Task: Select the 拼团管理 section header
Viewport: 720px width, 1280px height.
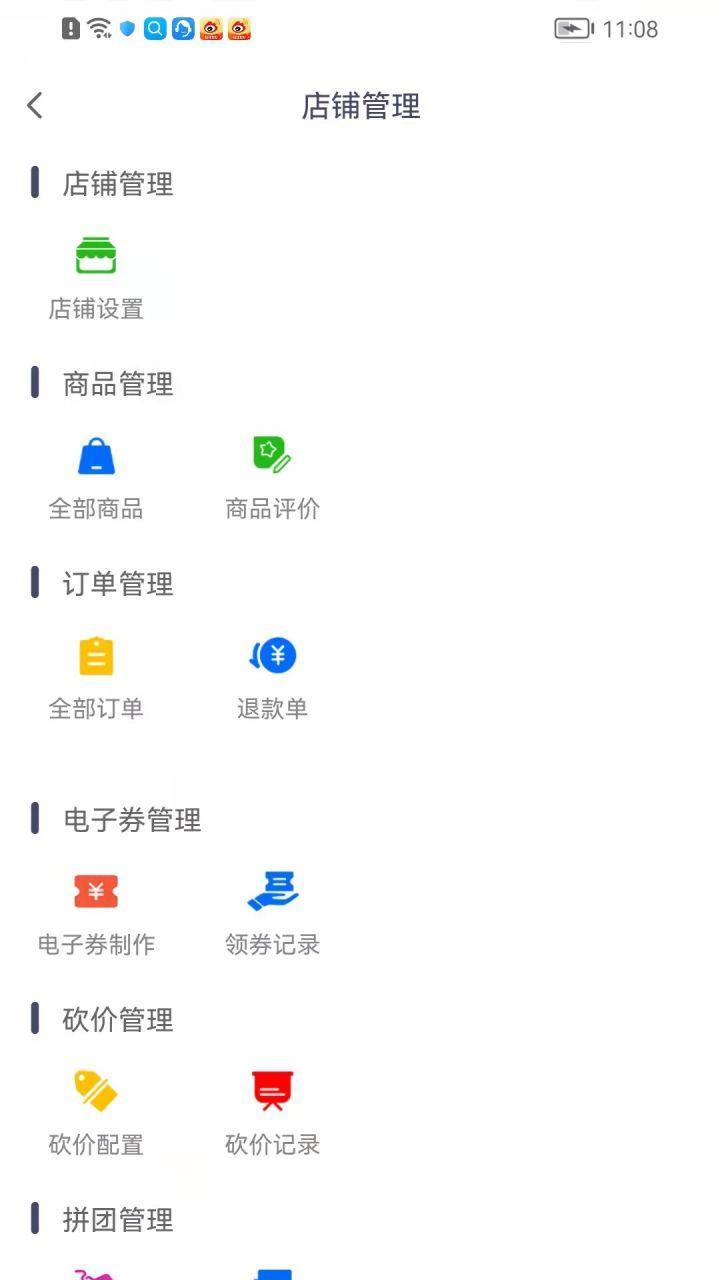Action: (118, 1221)
